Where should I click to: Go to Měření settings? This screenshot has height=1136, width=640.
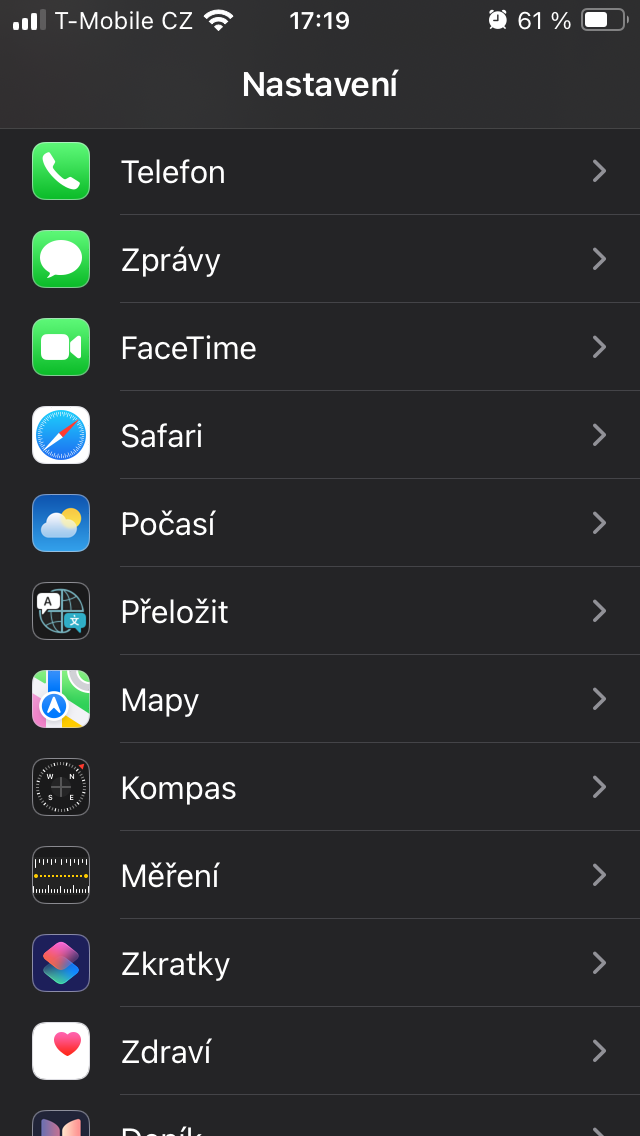tap(320, 876)
